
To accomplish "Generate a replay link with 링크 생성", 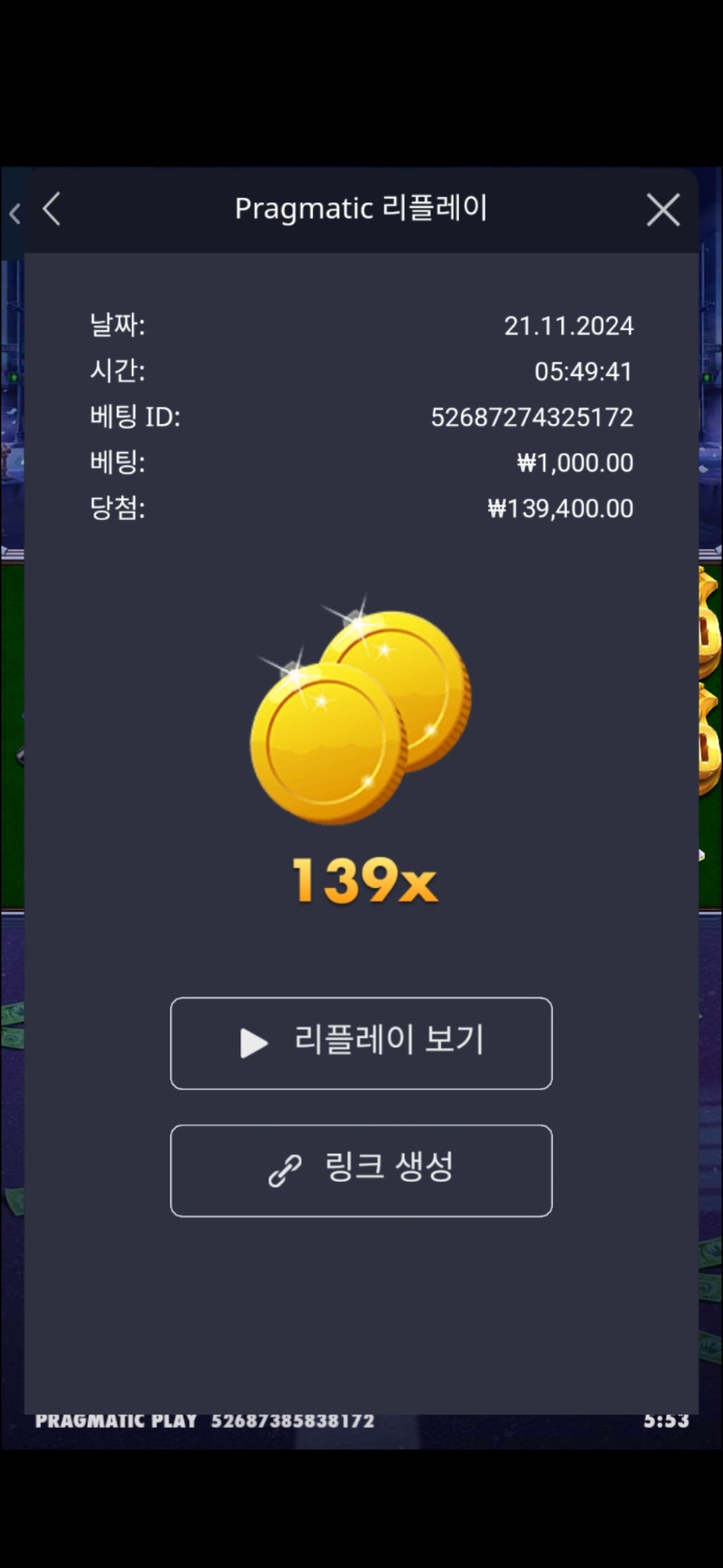I will point(361,1170).
